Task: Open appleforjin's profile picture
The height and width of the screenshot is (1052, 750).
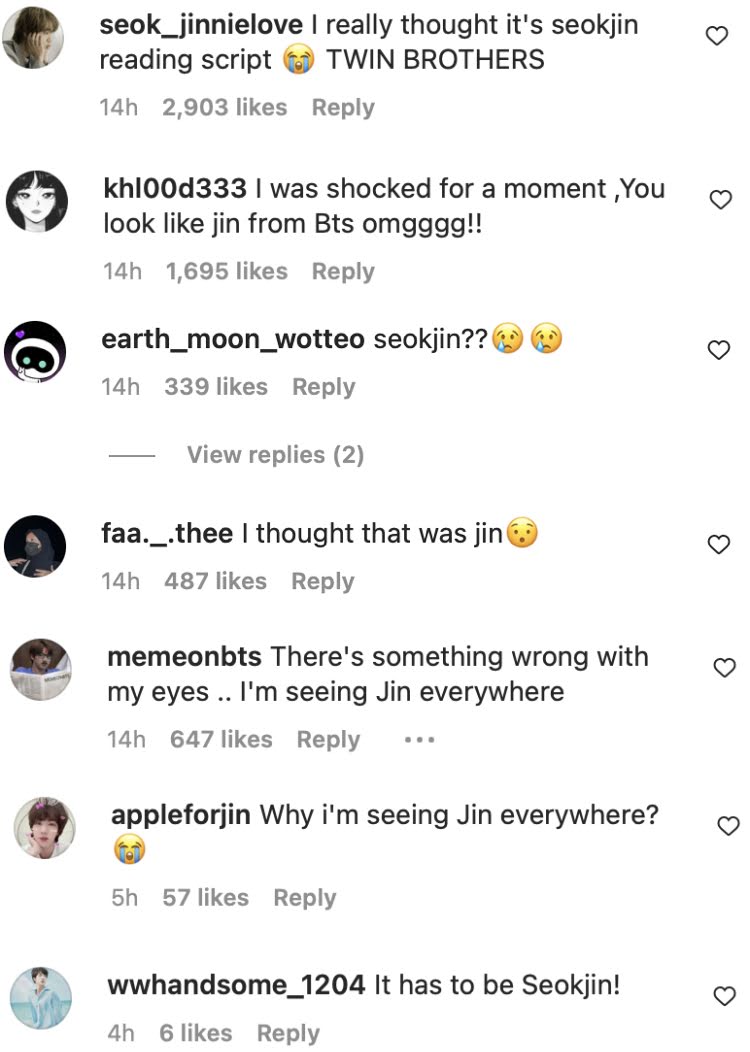Action: 44,827
